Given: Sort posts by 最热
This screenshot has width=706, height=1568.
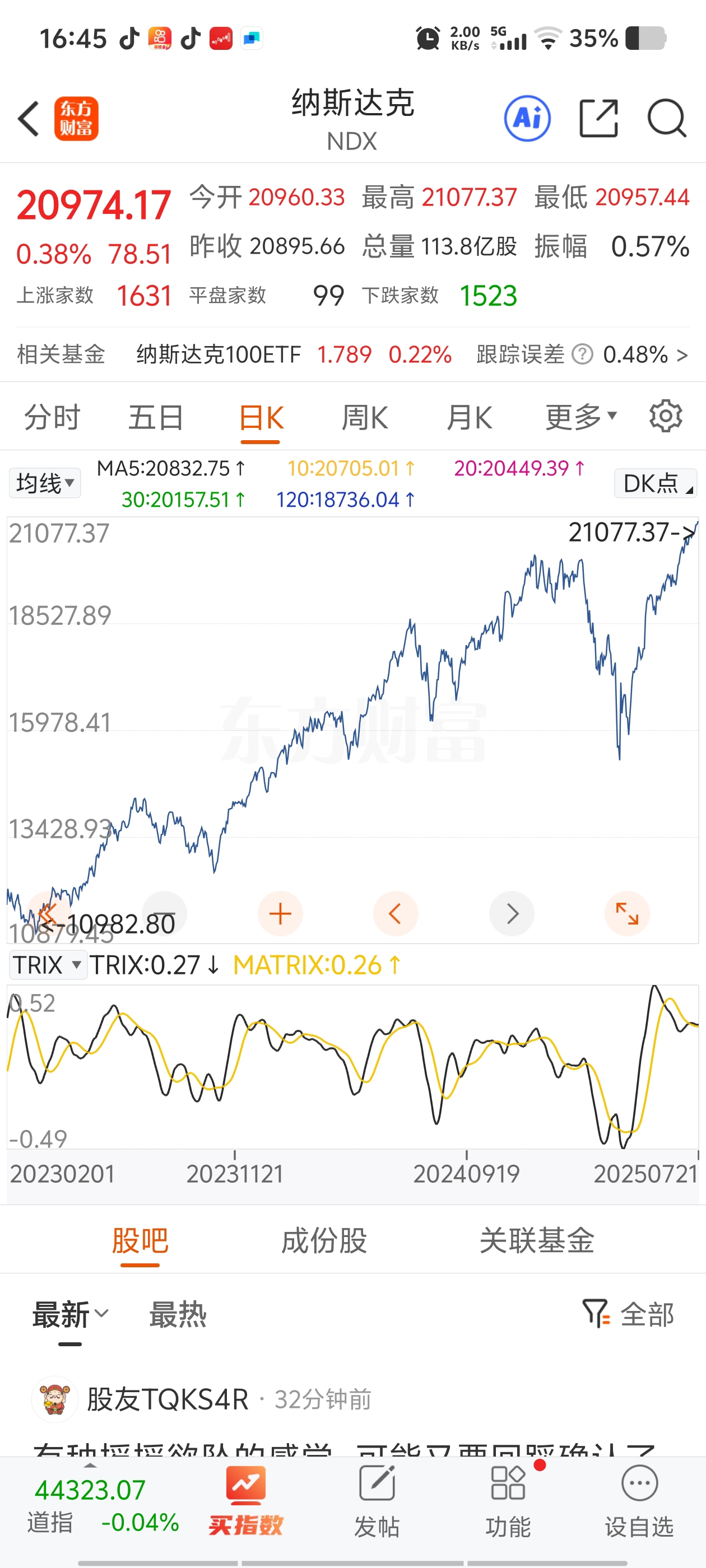Looking at the screenshot, I should (x=178, y=1315).
